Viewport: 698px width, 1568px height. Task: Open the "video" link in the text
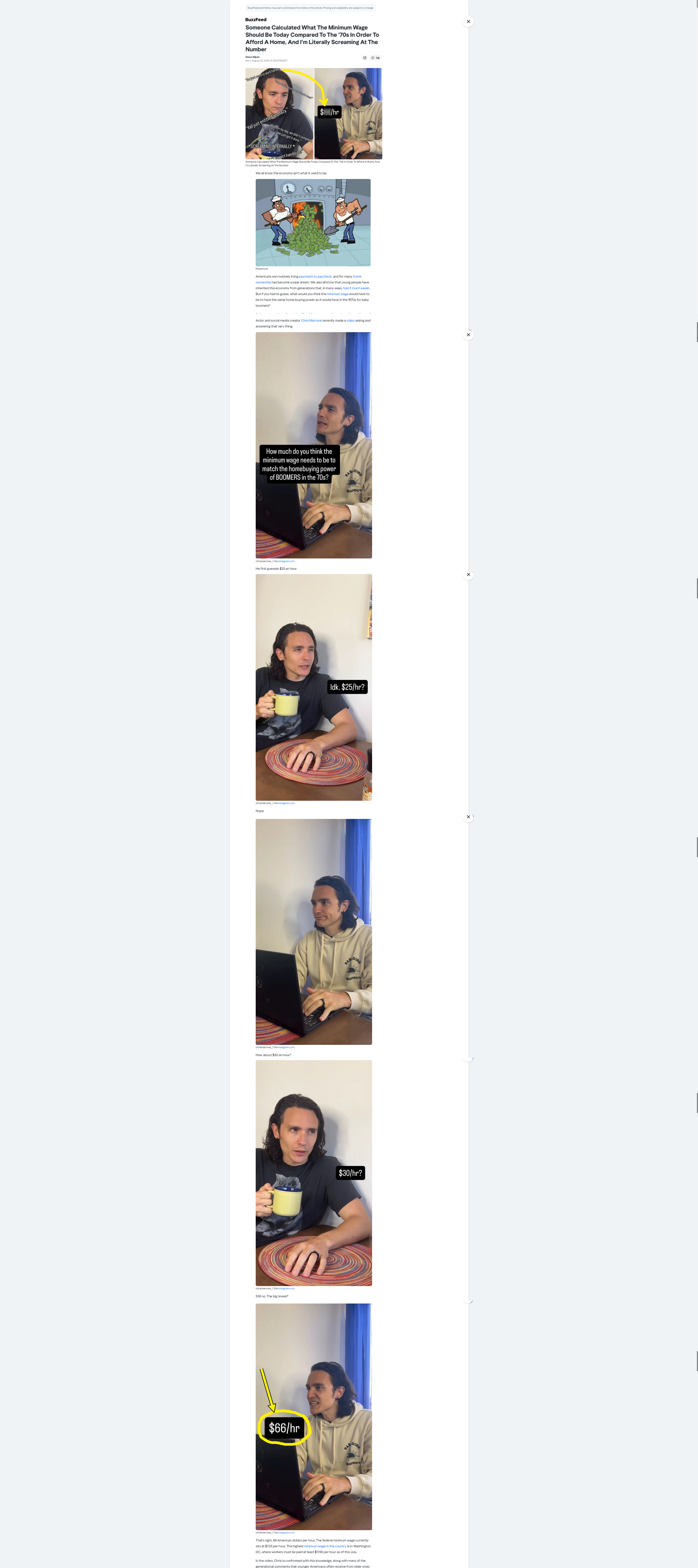point(350,320)
